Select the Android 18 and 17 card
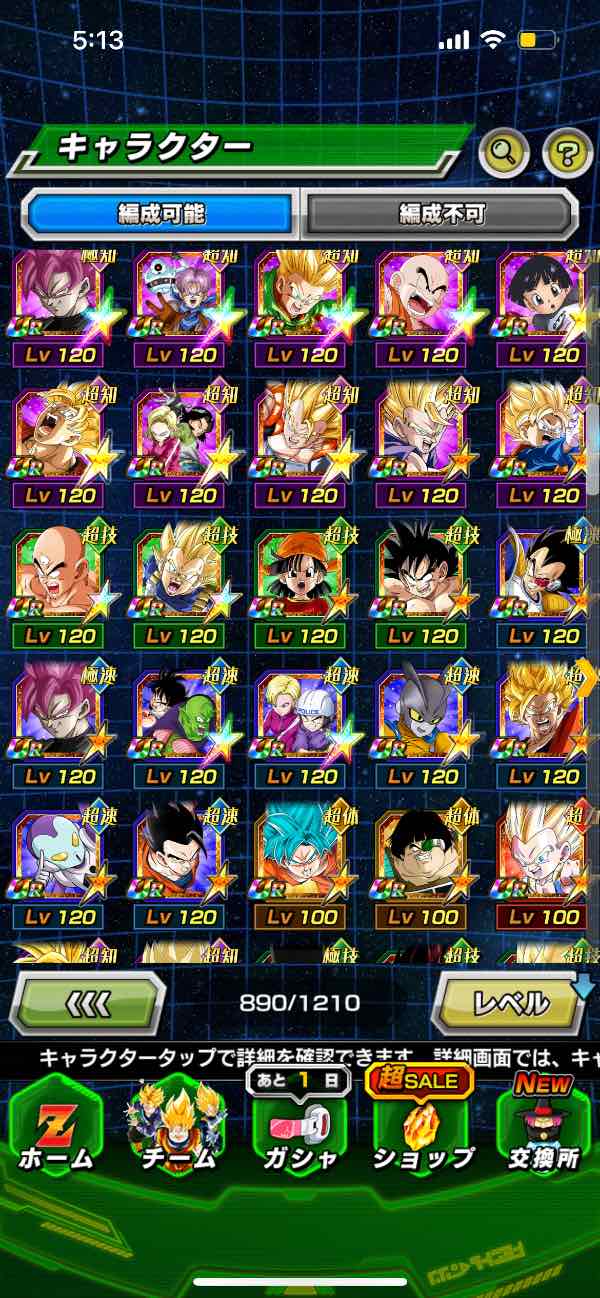 pyautogui.click(x=180, y=440)
